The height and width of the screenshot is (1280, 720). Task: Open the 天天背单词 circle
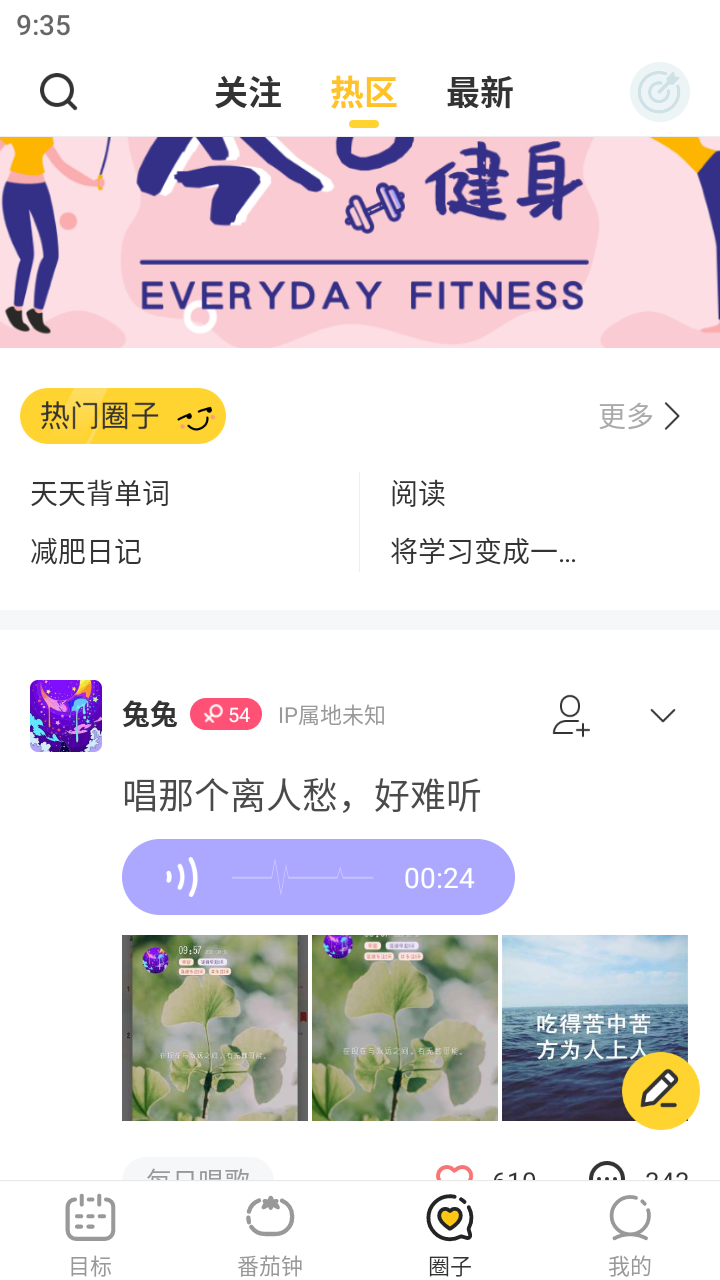[100, 493]
